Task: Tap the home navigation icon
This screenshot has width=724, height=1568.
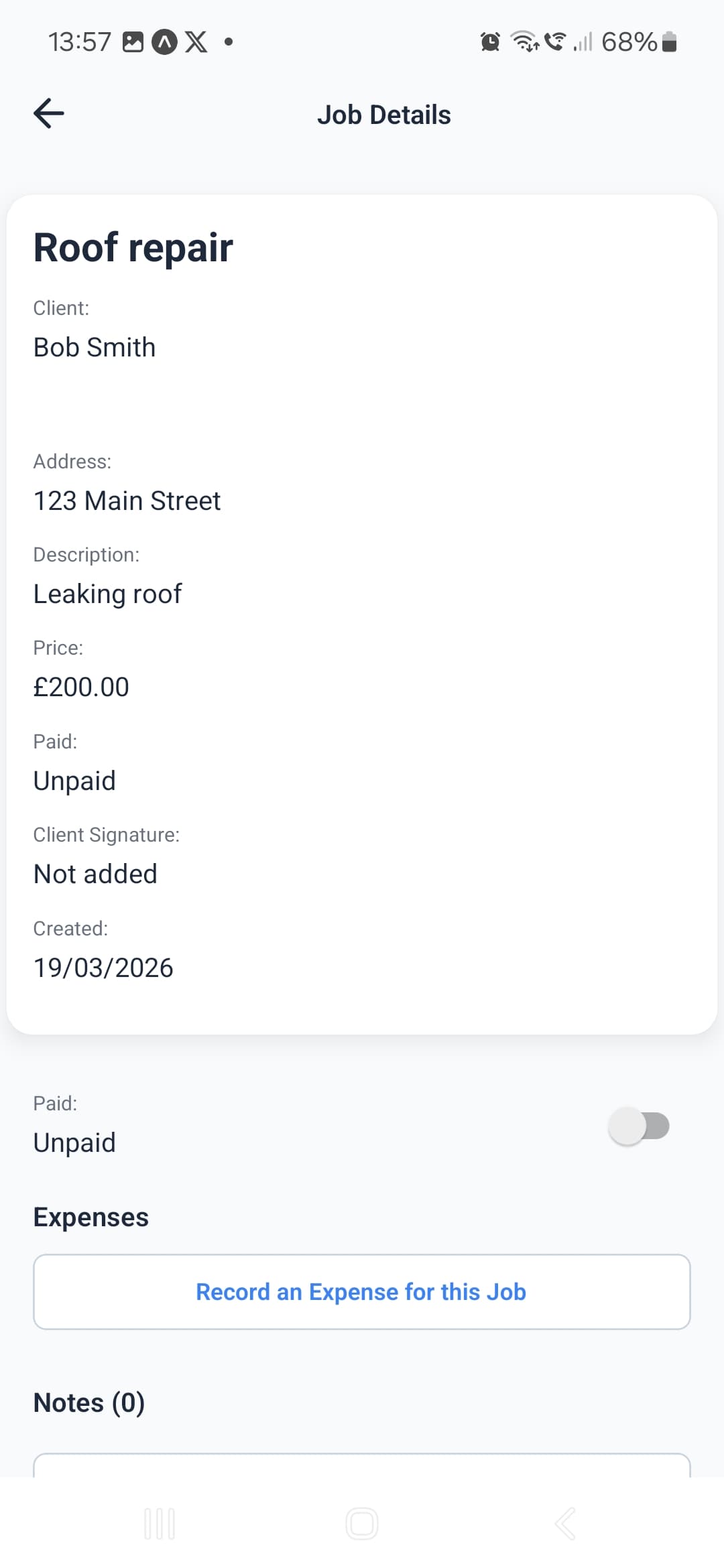Action: coord(361,1522)
